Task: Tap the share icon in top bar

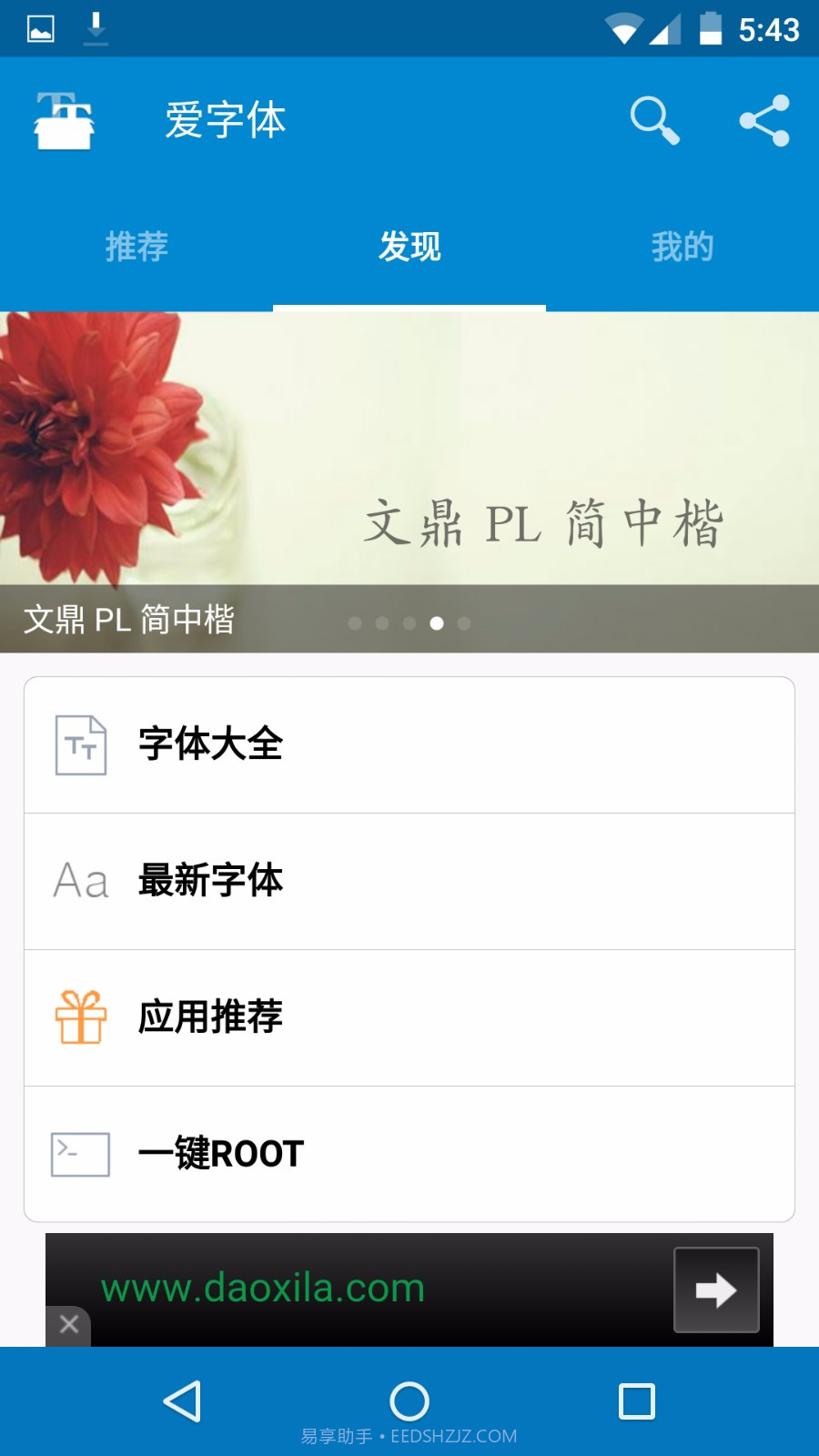Action: [763, 119]
